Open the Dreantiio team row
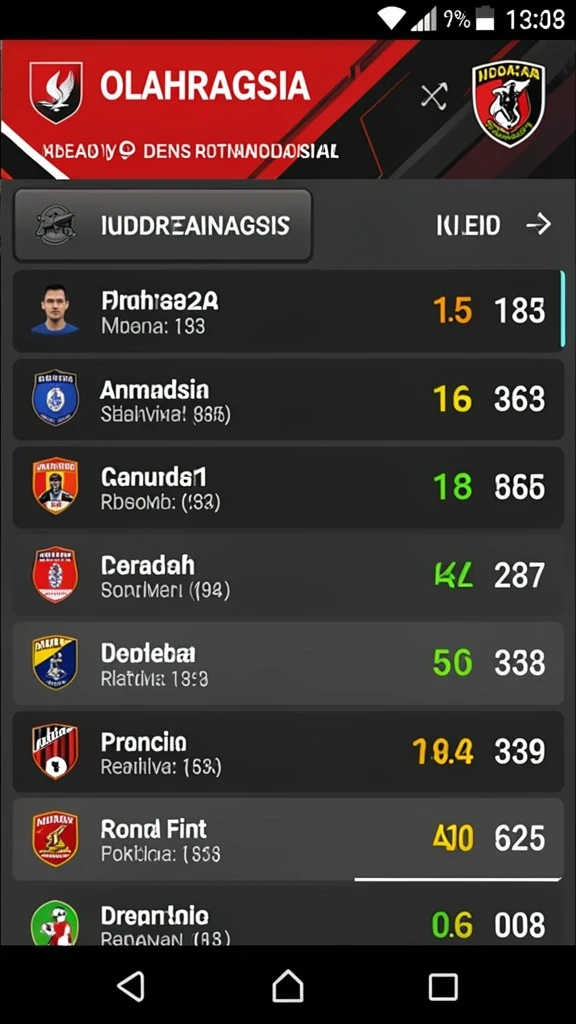This screenshot has width=576, height=1024. point(289,916)
